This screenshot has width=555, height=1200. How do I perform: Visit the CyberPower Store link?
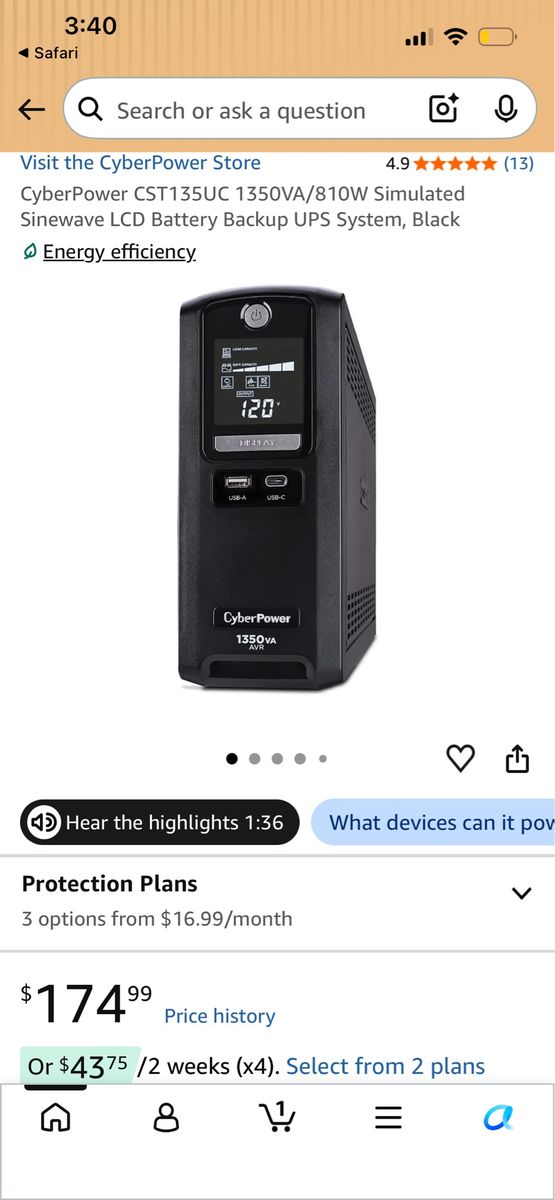(x=140, y=163)
